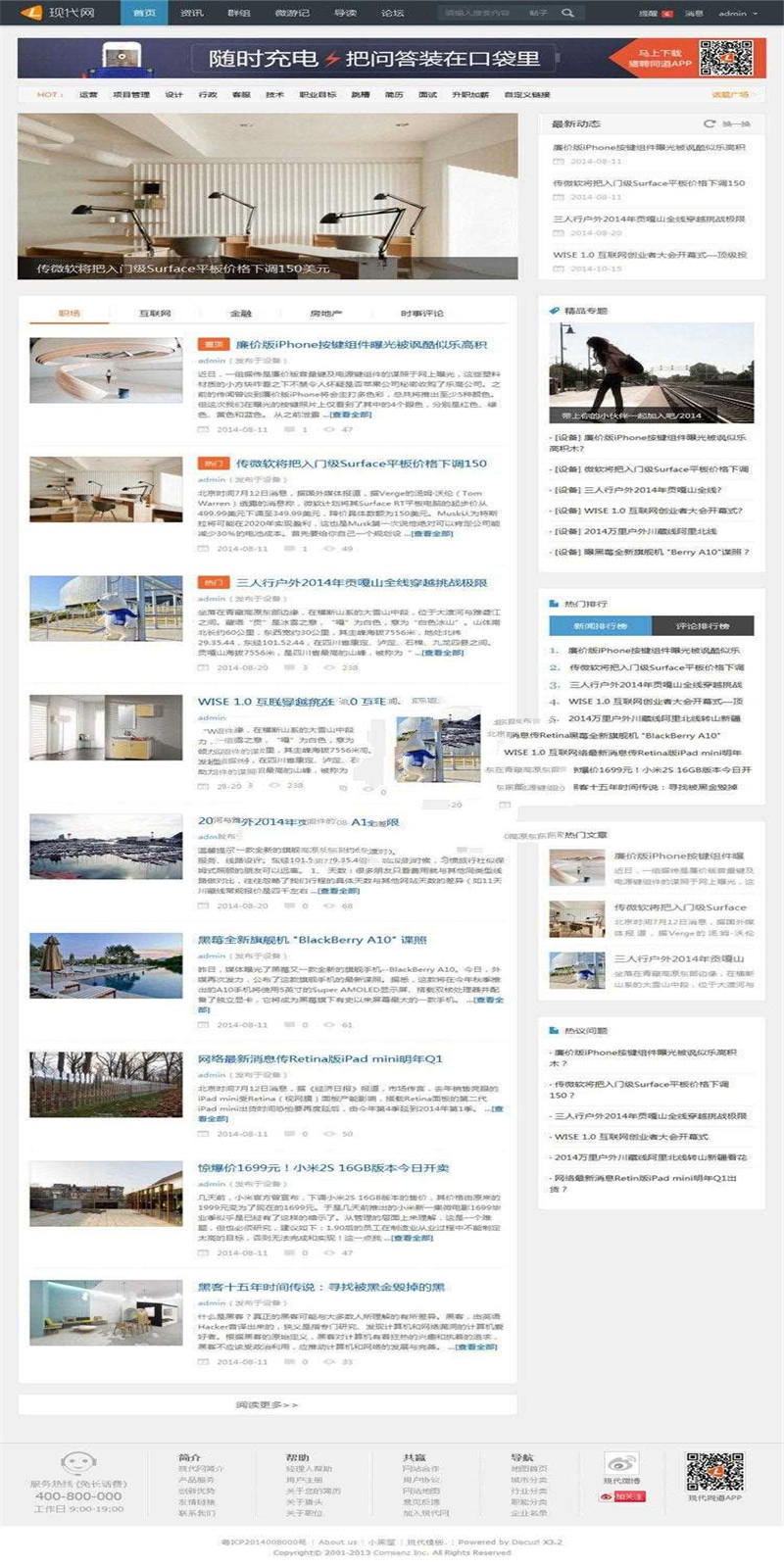Switch to the 金融 category tab
The image size is (784, 1568).
240,314
